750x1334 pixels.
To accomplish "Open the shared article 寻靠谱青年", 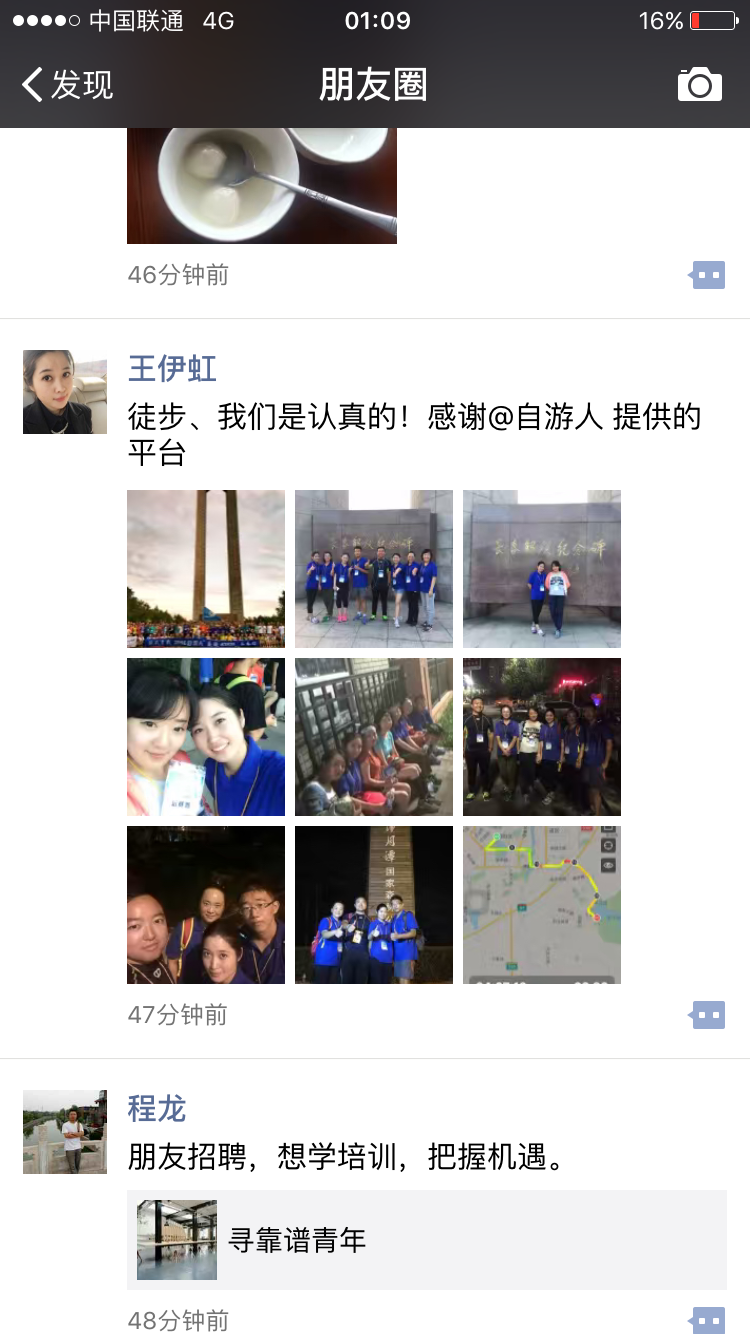I will 426,1240.
